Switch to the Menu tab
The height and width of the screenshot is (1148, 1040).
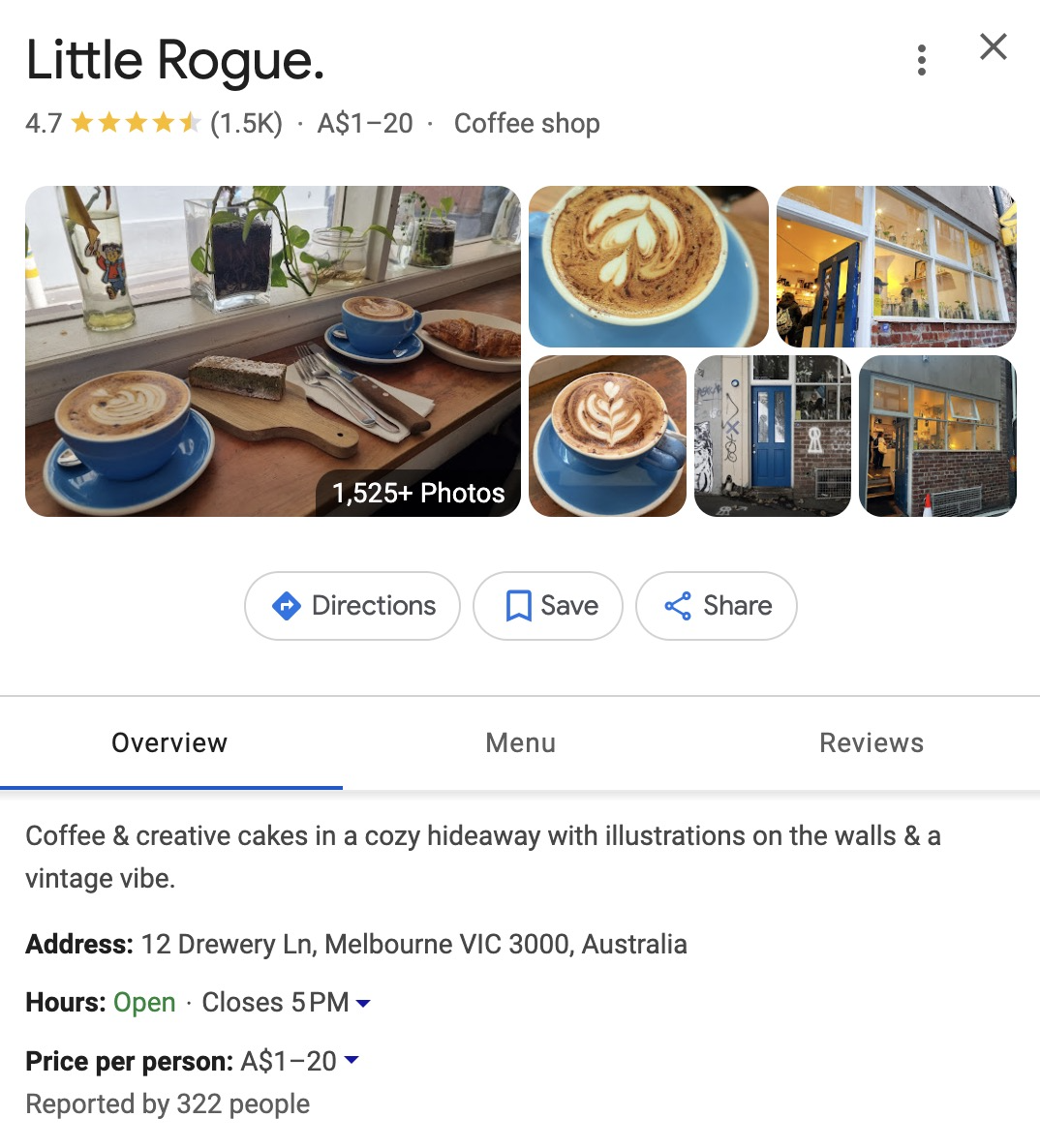(520, 742)
